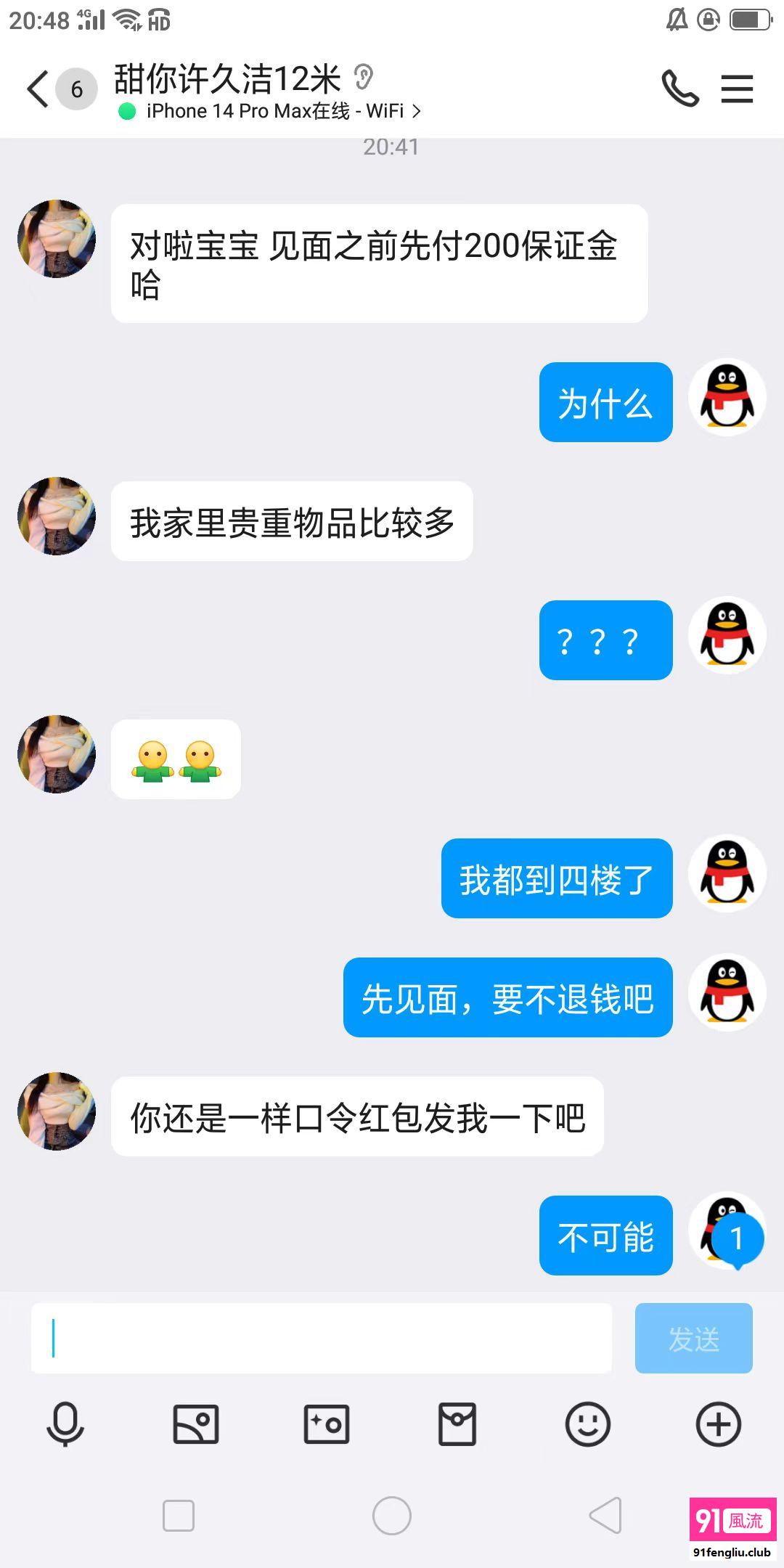
Task: Select the camera shortcut icon
Action: pyautogui.click(x=328, y=1425)
